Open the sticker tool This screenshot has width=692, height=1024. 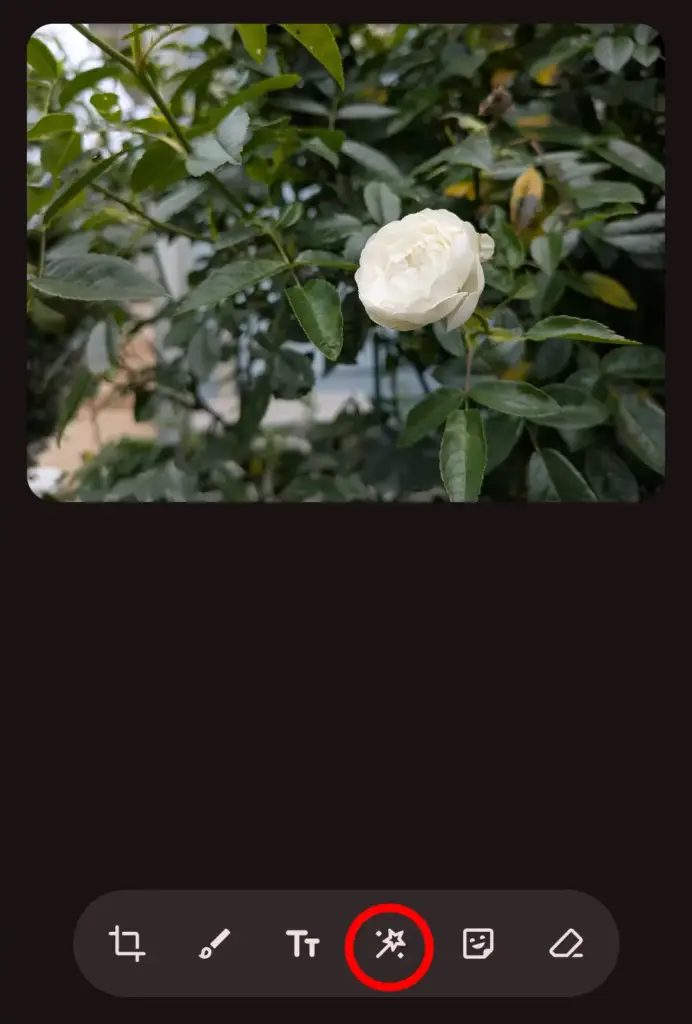point(478,943)
